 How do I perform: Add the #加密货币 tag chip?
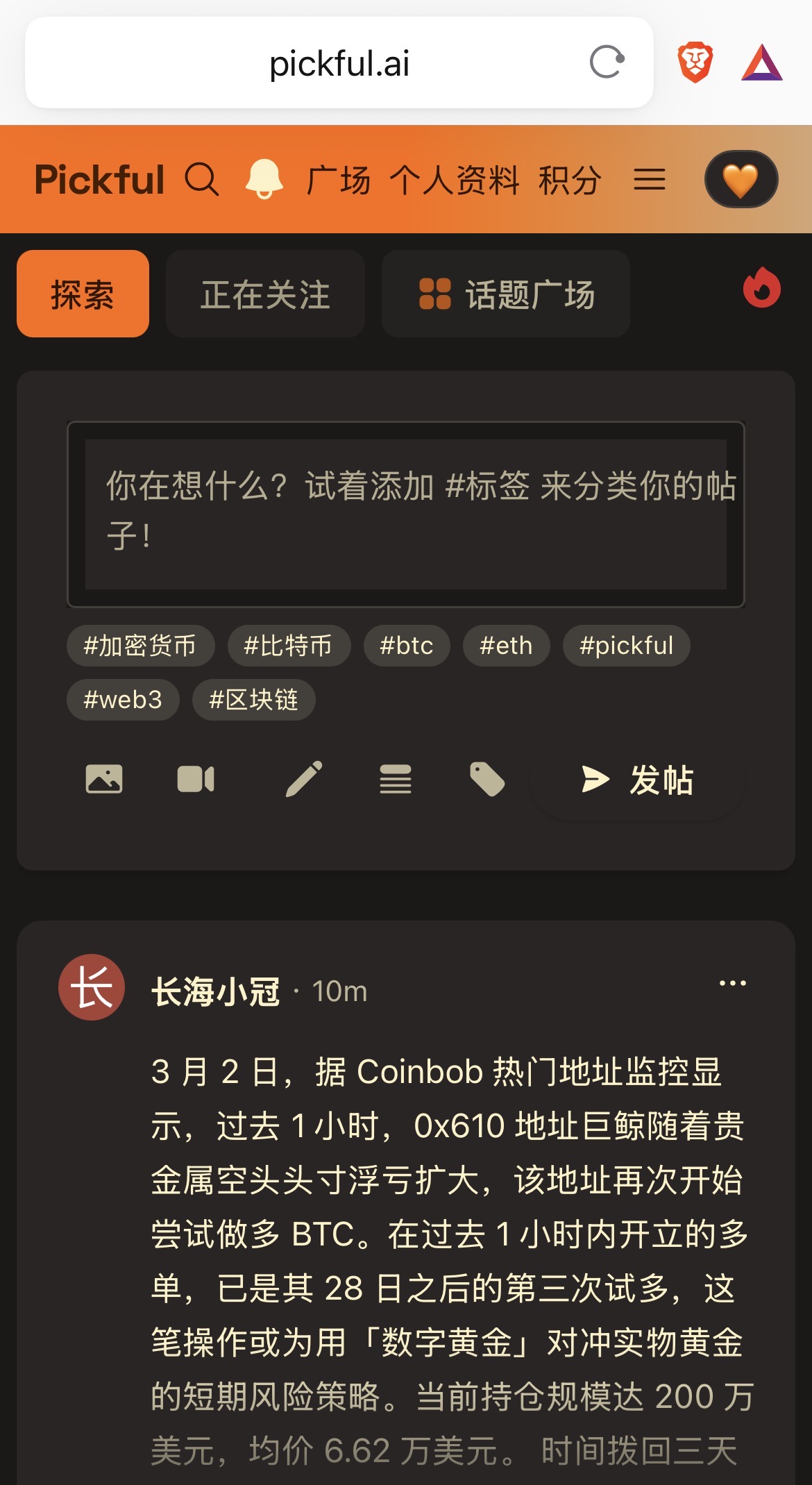pyautogui.click(x=140, y=646)
